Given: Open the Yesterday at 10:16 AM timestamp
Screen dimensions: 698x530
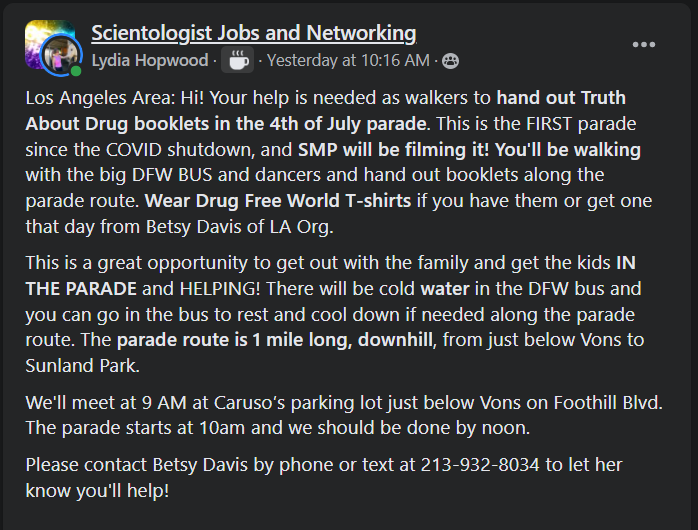Looking at the screenshot, I should point(347,61).
